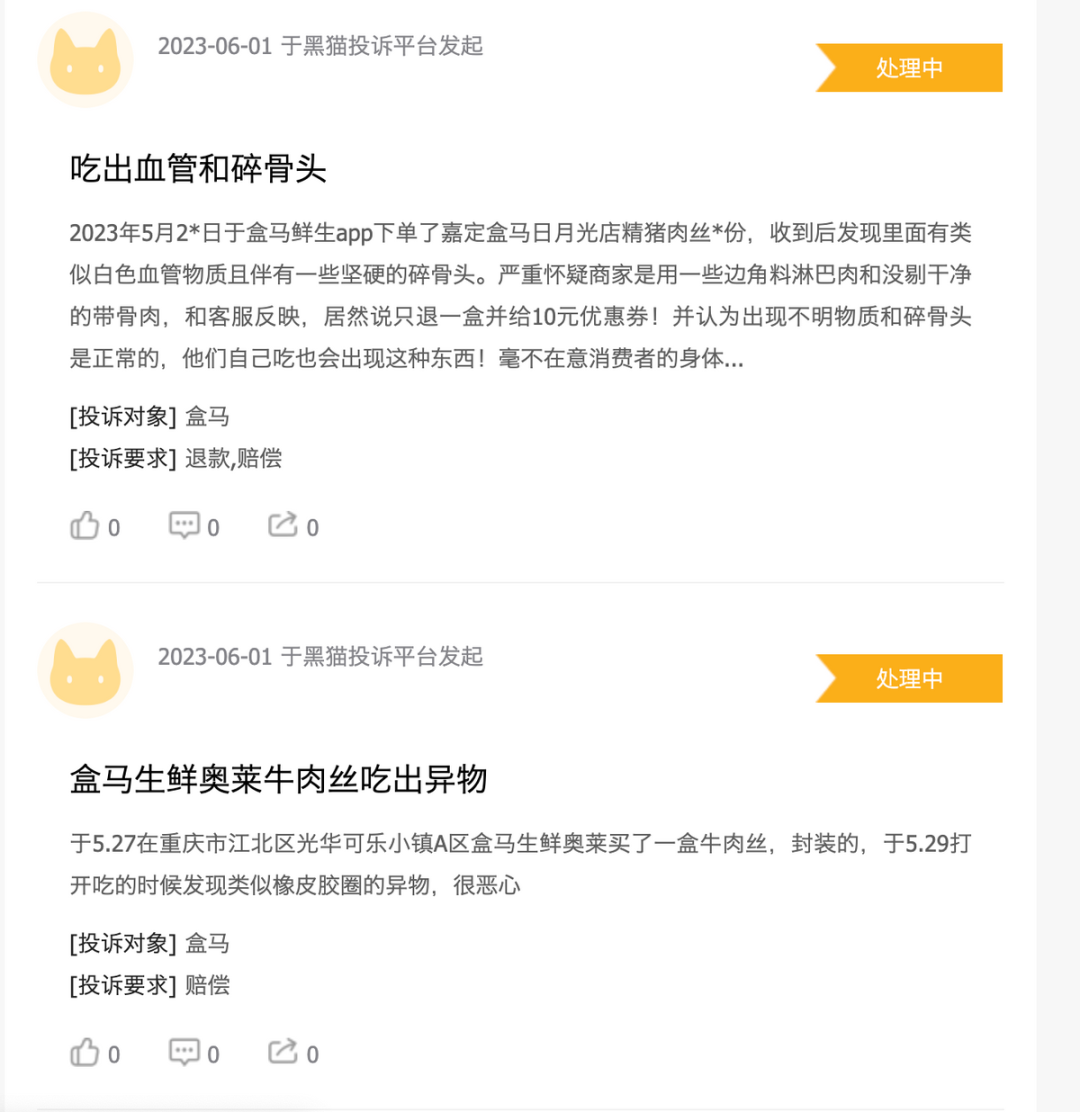
Task: View the poster avatar of the 牛肉丝吃出异物 complaint
Action: pyautogui.click(x=85, y=670)
